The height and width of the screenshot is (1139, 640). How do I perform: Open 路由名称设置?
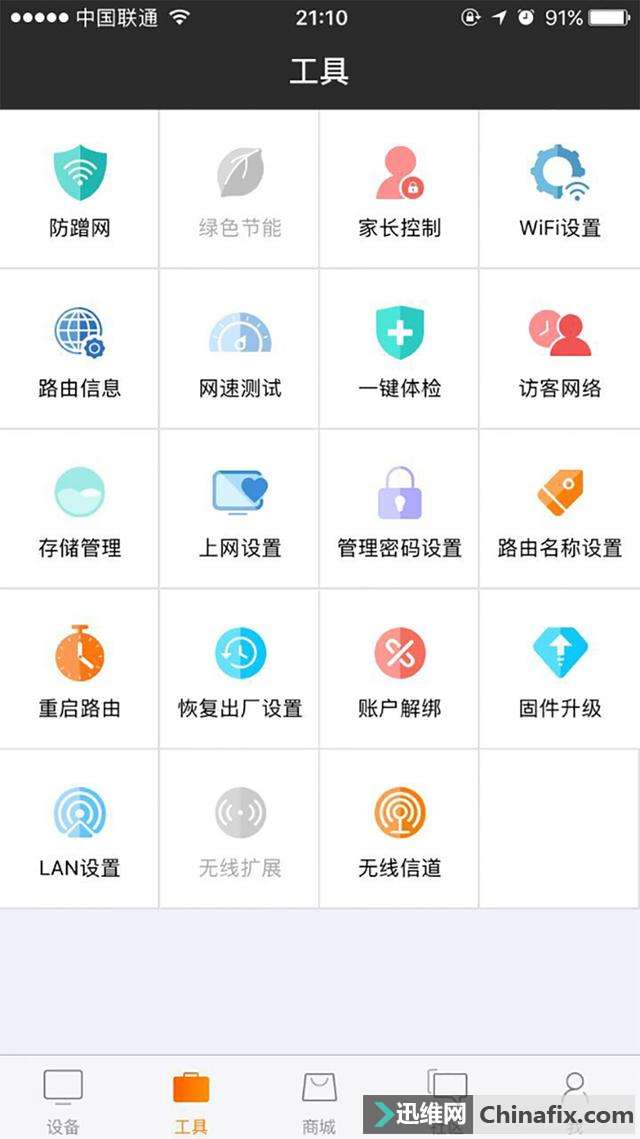[x=559, y=510]
